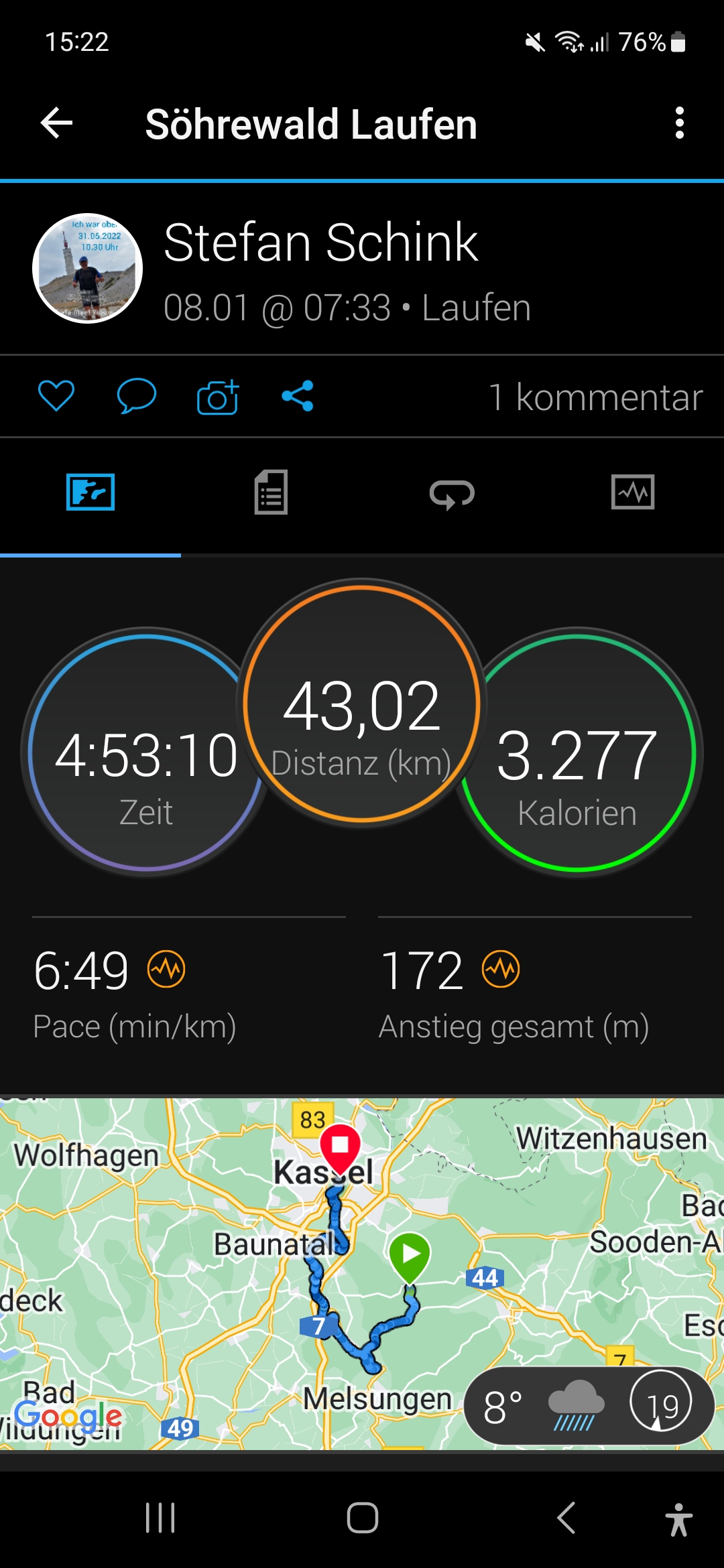Open Stefan Schink's profile picture
Screen dimensions: 724x1568
88,269
